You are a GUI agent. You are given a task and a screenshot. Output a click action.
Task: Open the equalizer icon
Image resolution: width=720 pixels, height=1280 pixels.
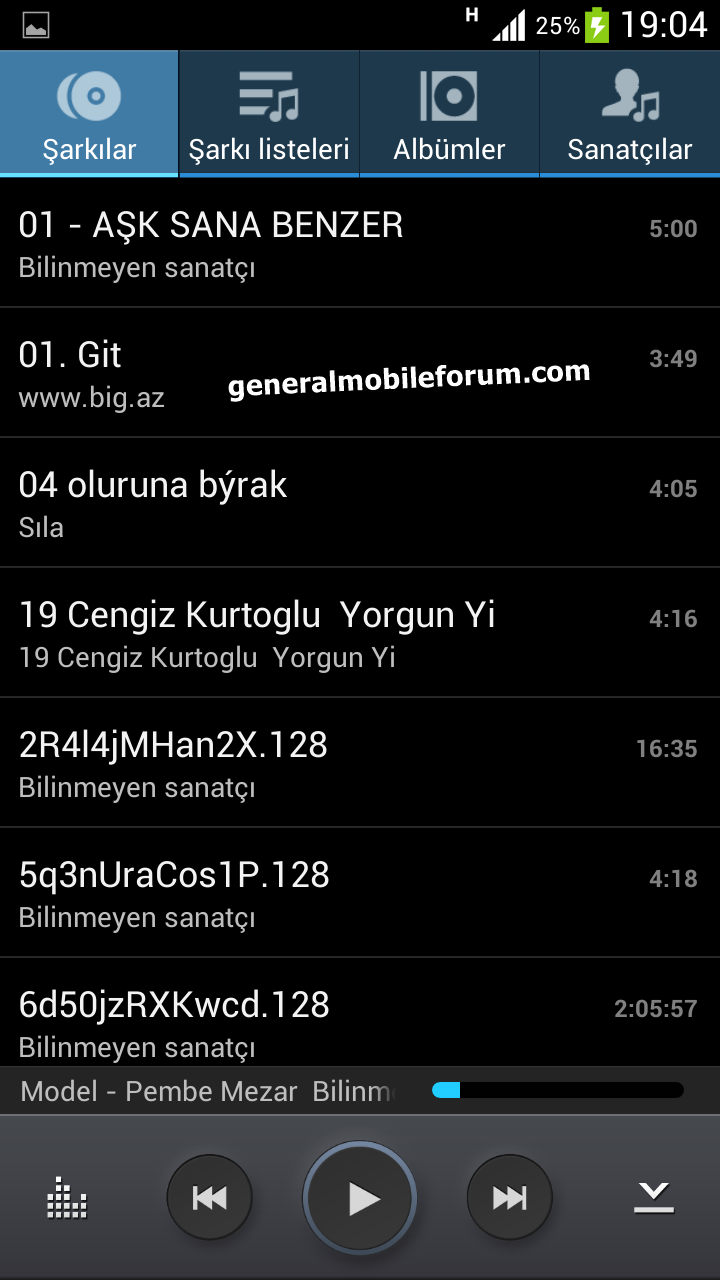67,1198
